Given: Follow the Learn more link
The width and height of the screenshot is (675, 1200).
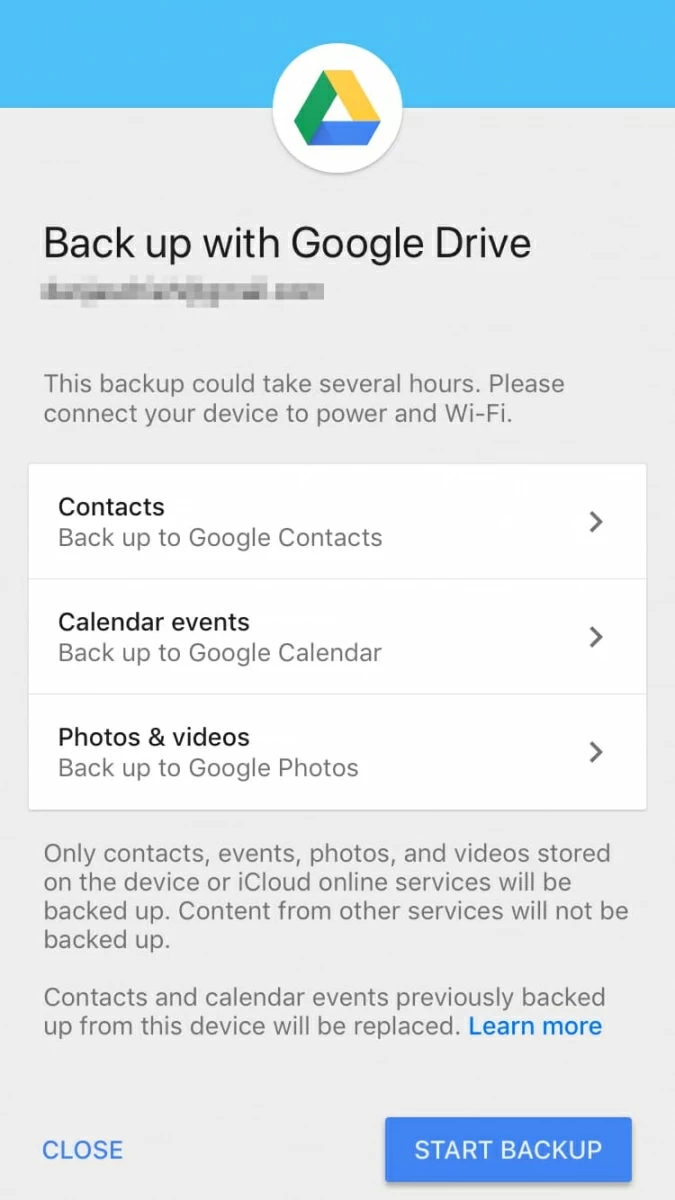Looking at the screenshot, I should coord(535,1026).
